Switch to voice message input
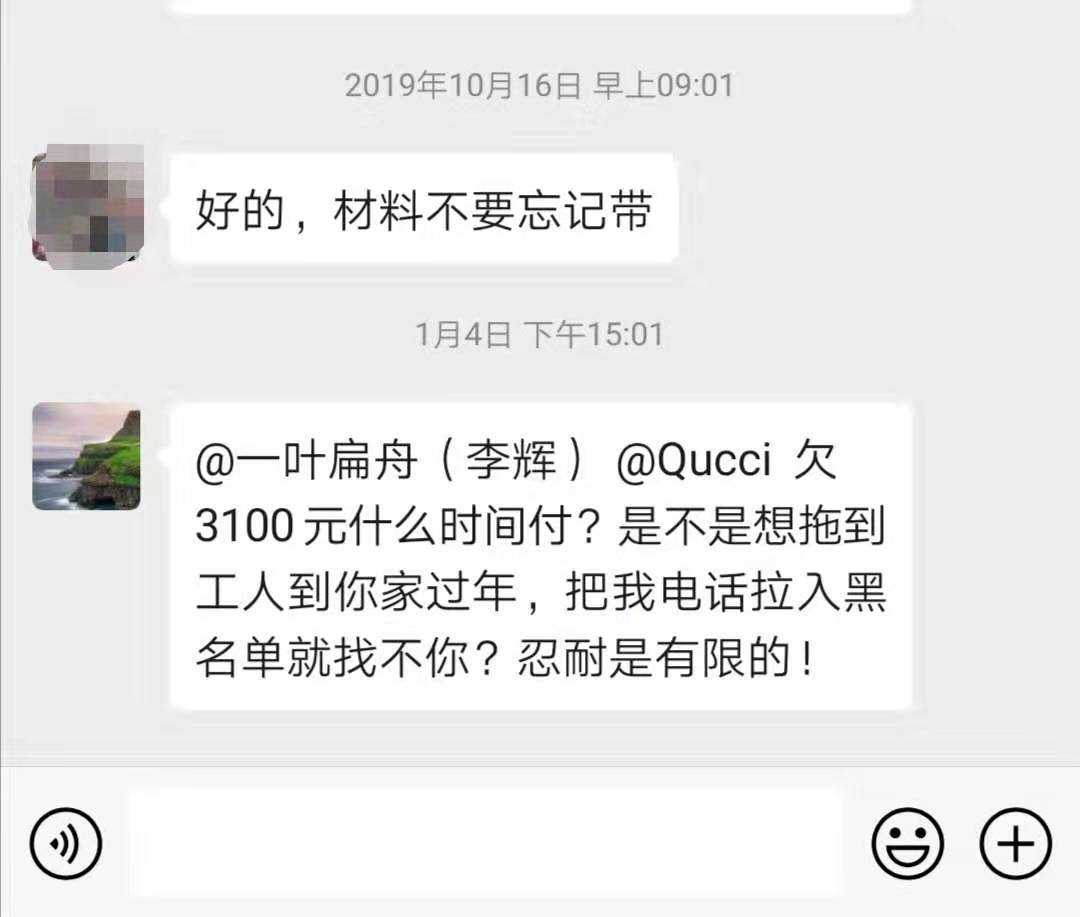Screen dimensions: 1080x917 [x=66, y=843]
